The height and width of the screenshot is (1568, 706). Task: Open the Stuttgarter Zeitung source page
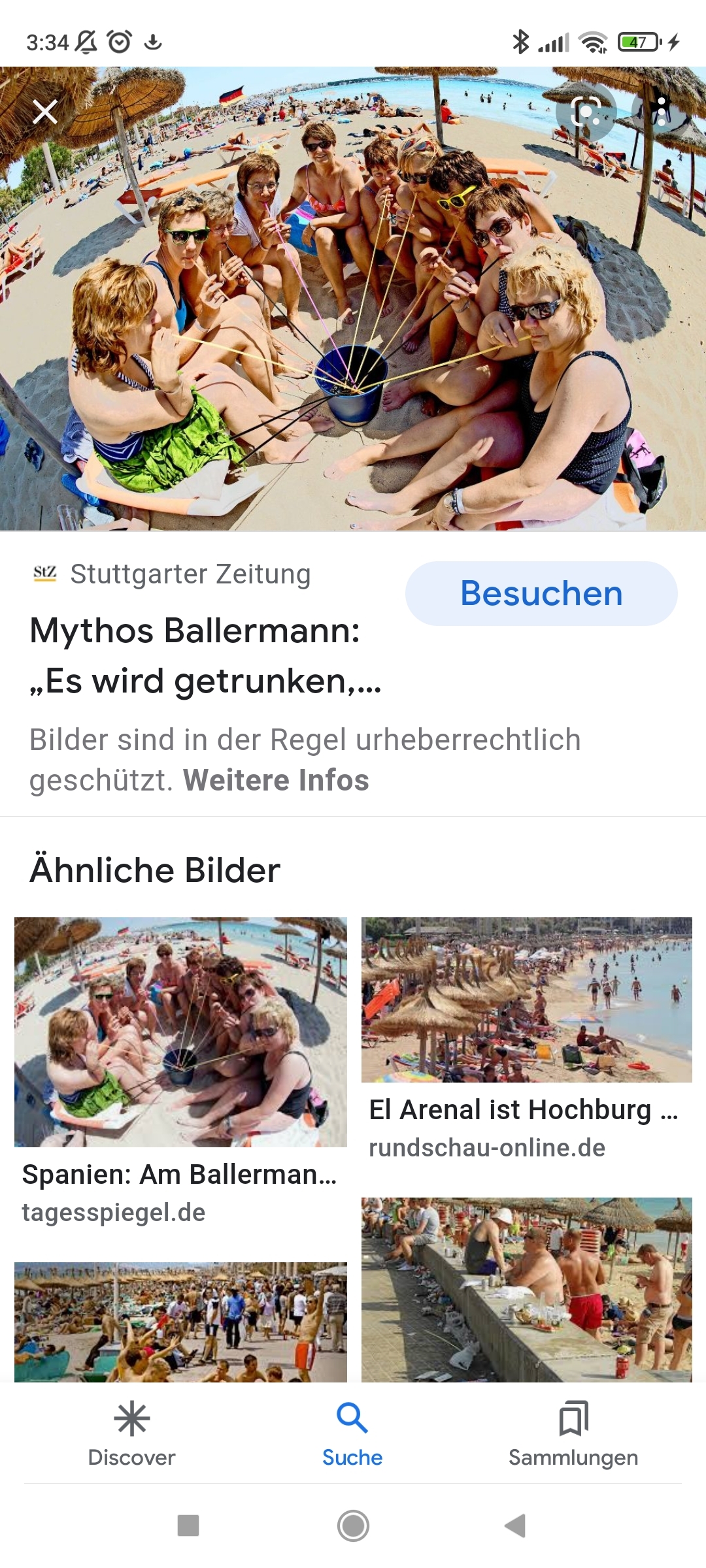(x=190, y=574)
